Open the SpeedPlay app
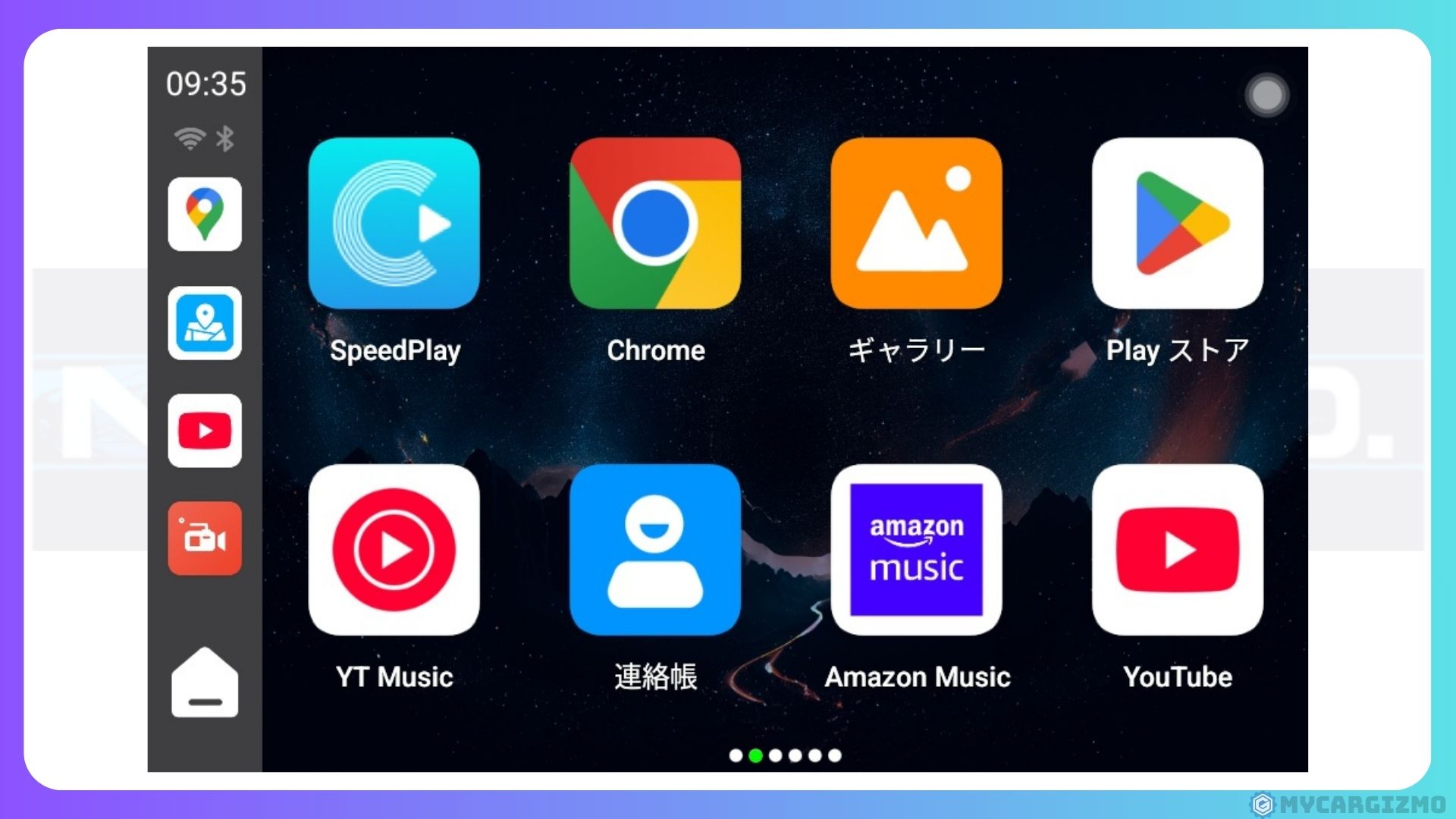Image resolution: width=1456 pixels, height=819 pixels. point(394,223)
